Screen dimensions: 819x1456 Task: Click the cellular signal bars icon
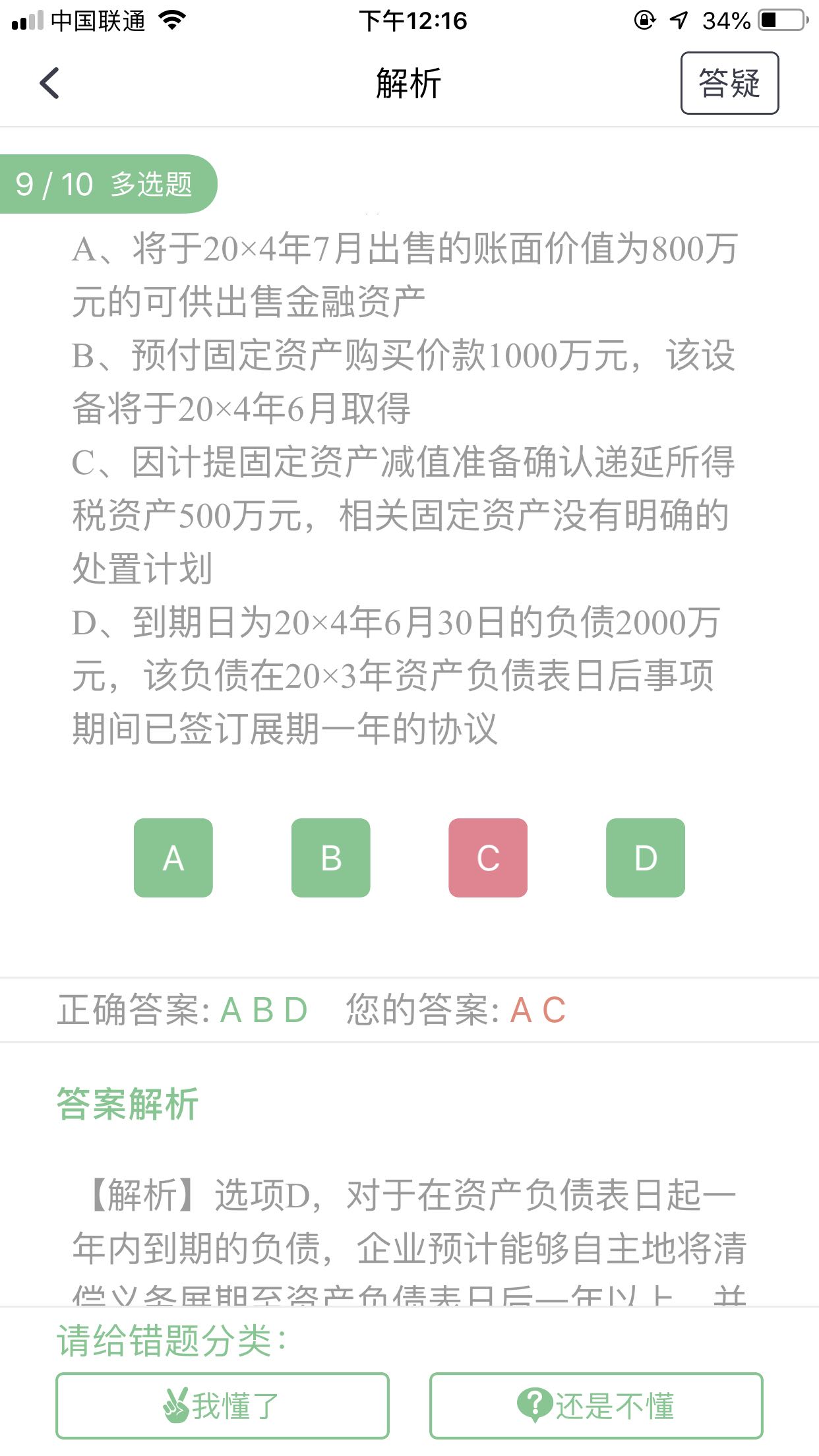pyautogui.click(x=28, y=20)
